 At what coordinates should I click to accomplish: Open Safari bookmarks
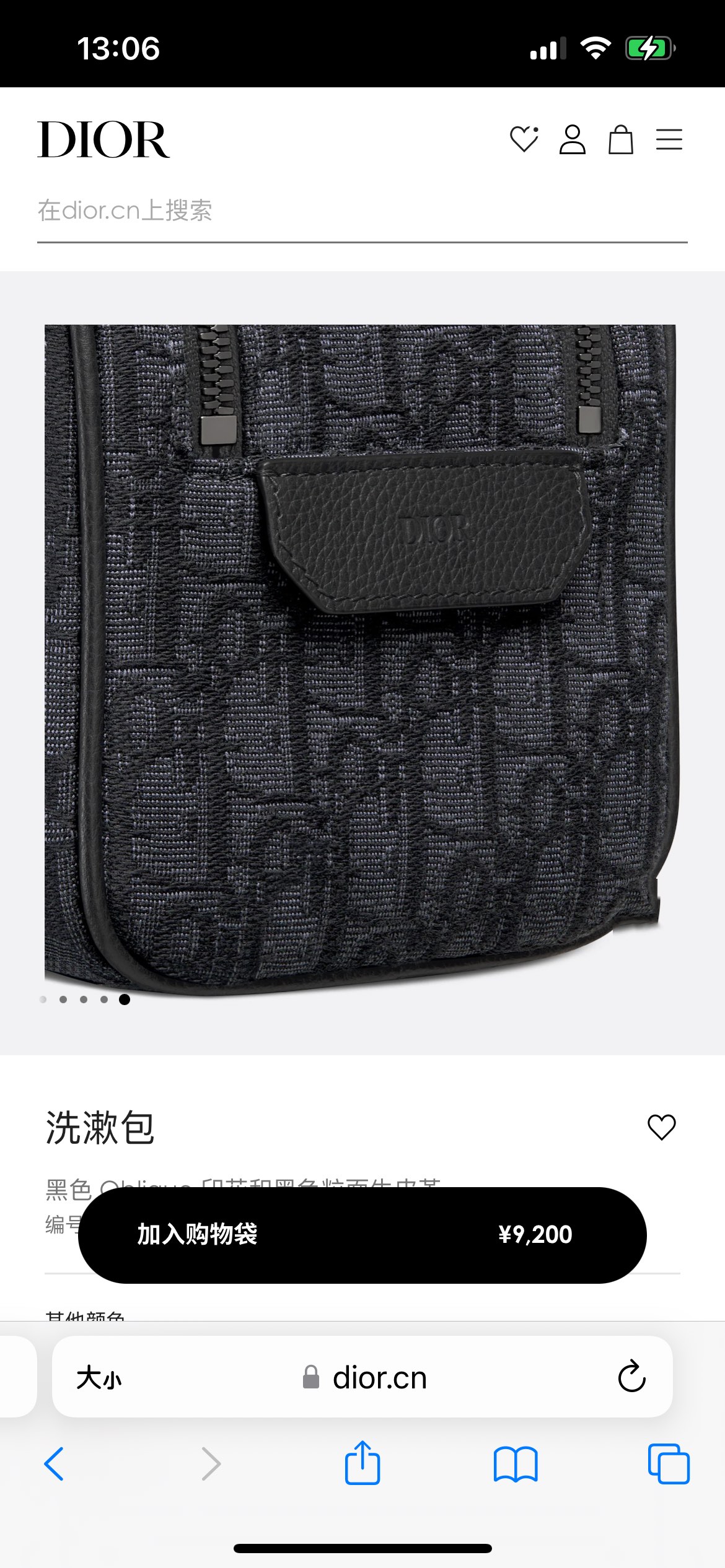[516, 1464]
